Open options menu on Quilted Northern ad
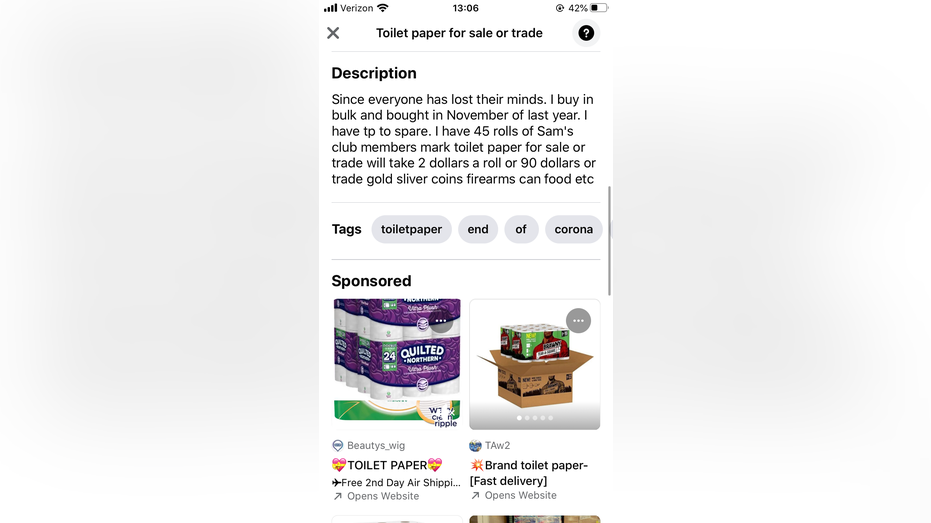 tap(441, 321)
